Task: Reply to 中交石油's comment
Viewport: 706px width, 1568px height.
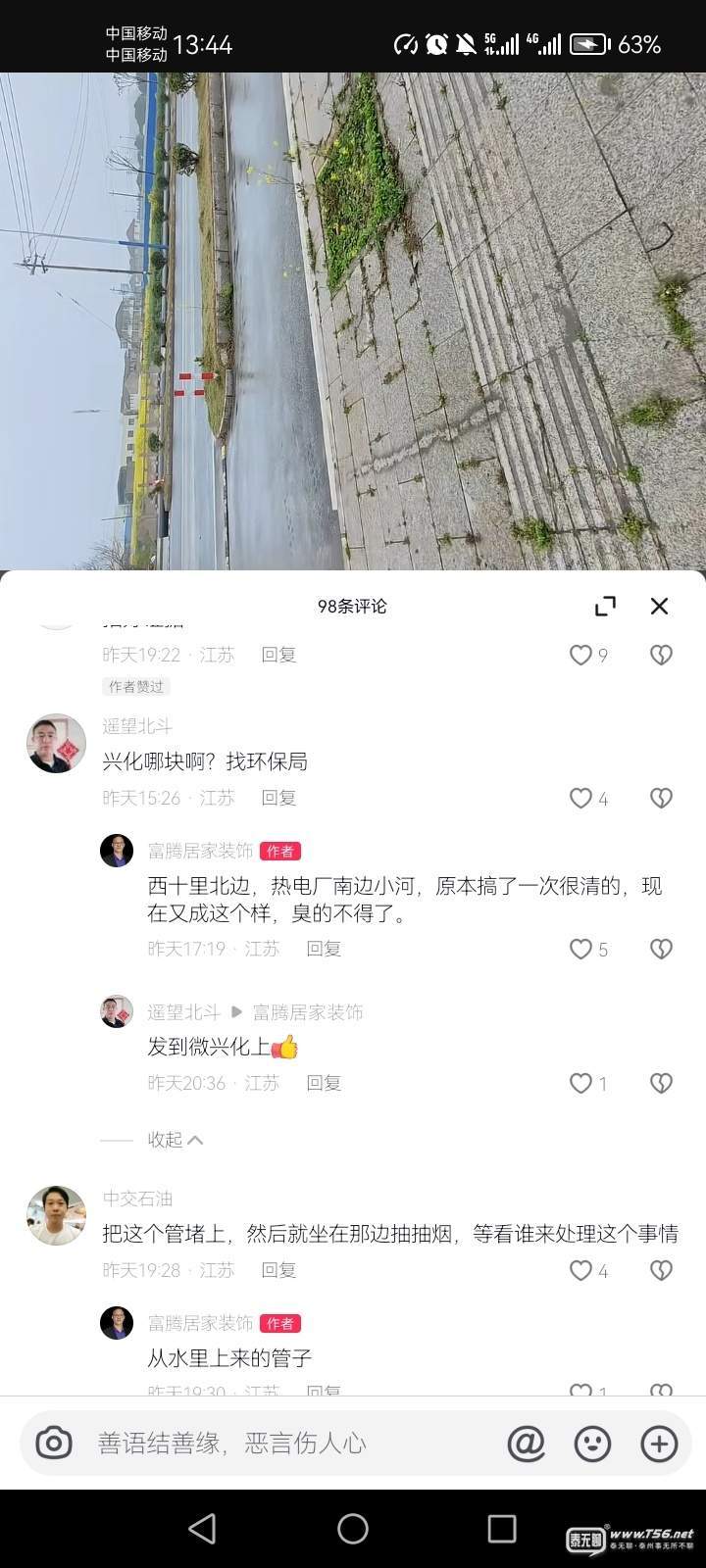Action: click(x=278, y=1270)
